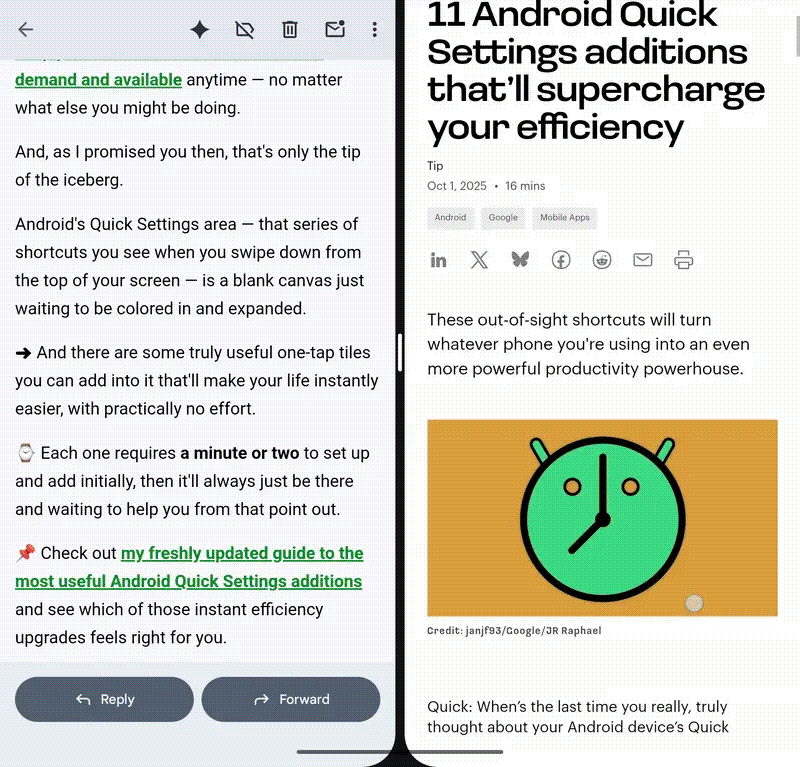Share the article by email envelope icon
This screenshot has height=767, width=800.
(x=643, y=260)
